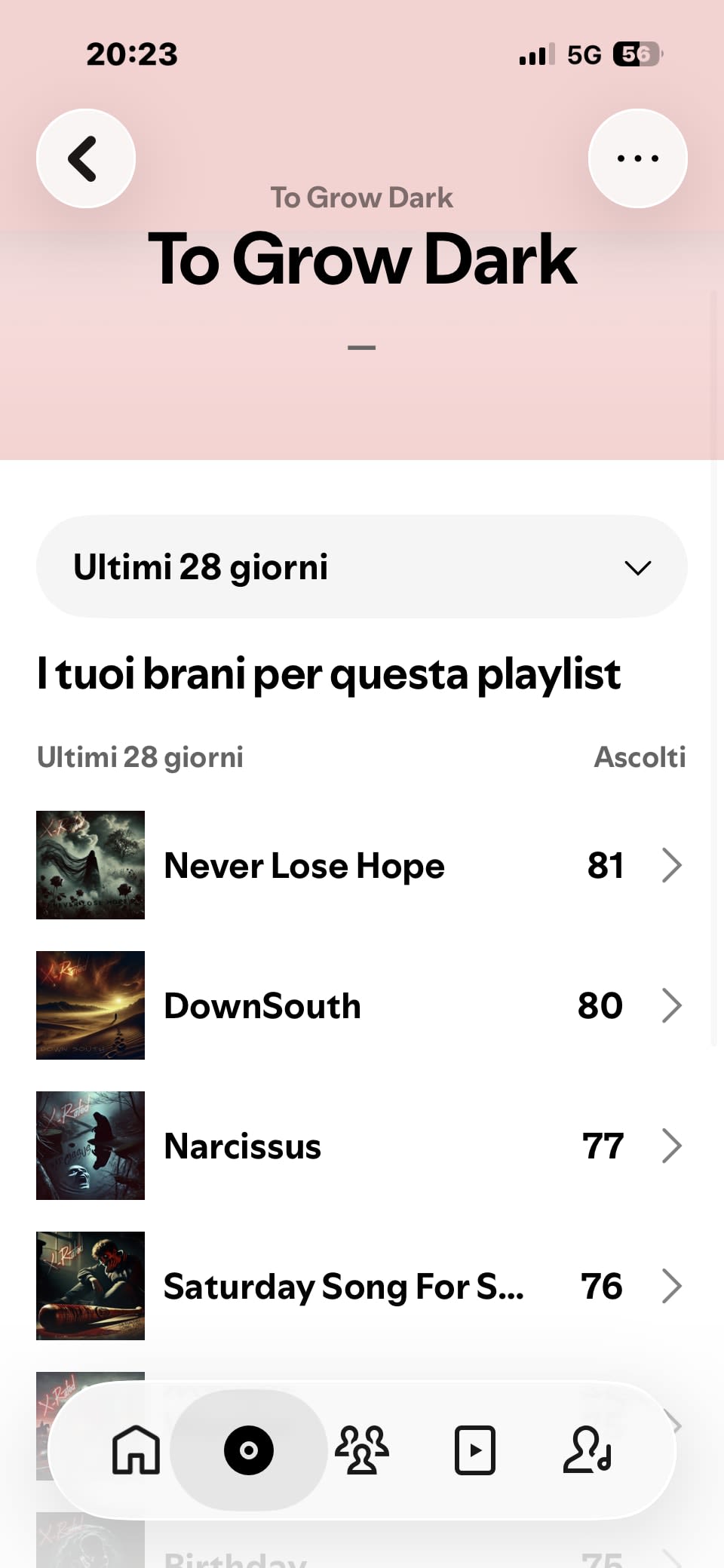
Task: Switch to the audience people tab
Action: pos(362,1450)
